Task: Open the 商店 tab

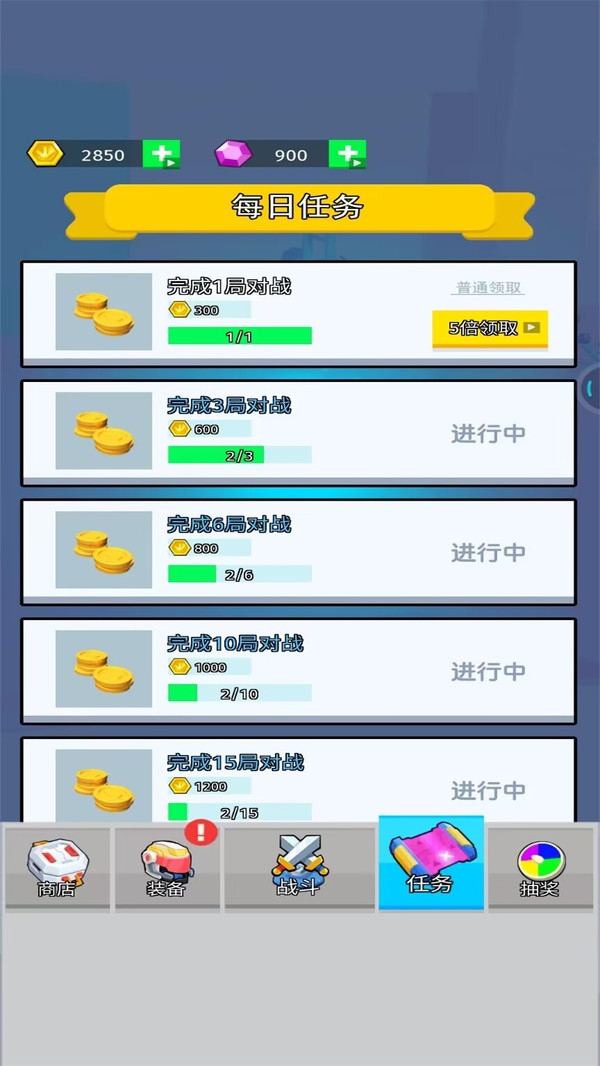Action: pos(57,867)
